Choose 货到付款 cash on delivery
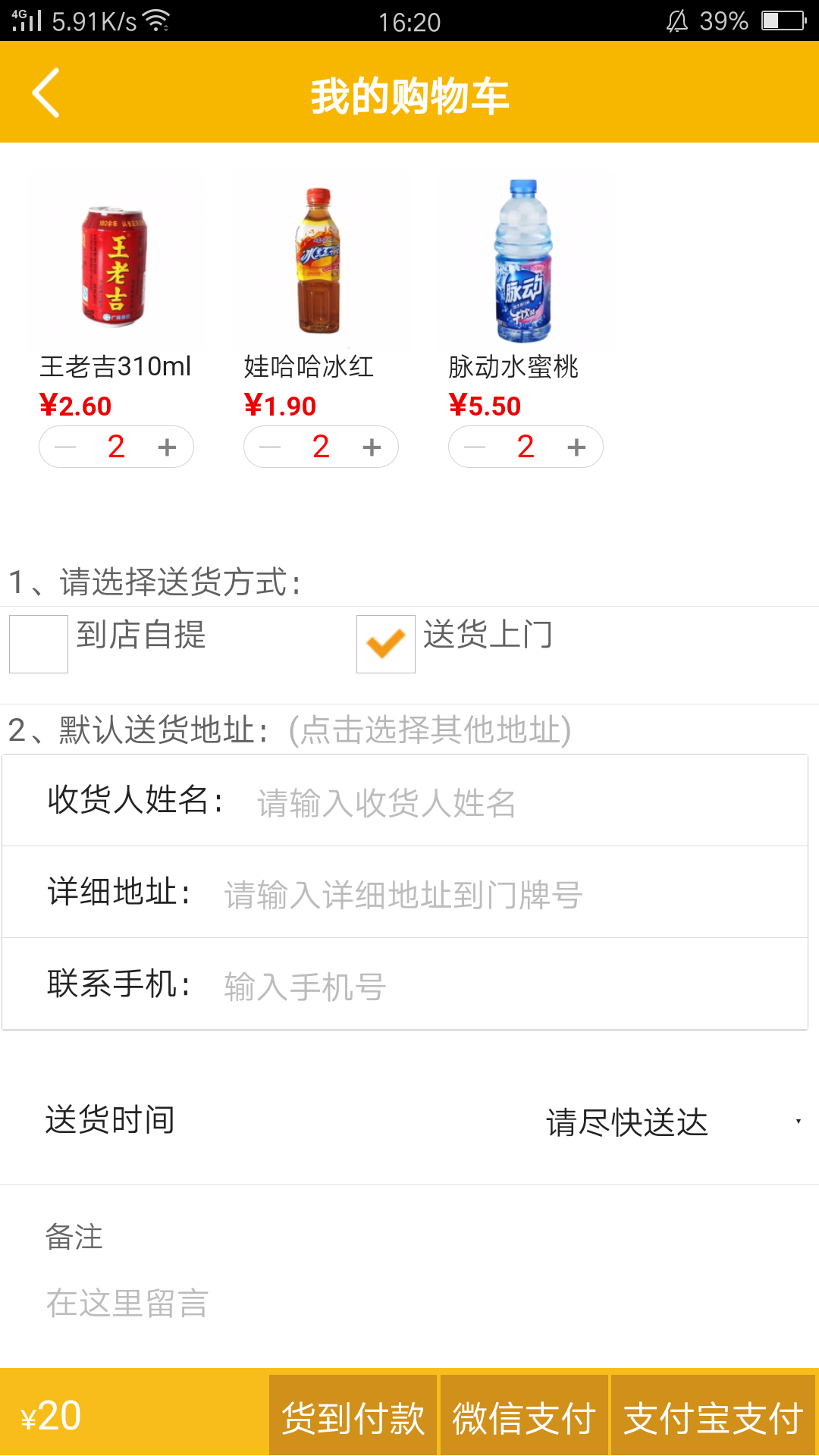The image size is (819, 1456). [353, 1417]
